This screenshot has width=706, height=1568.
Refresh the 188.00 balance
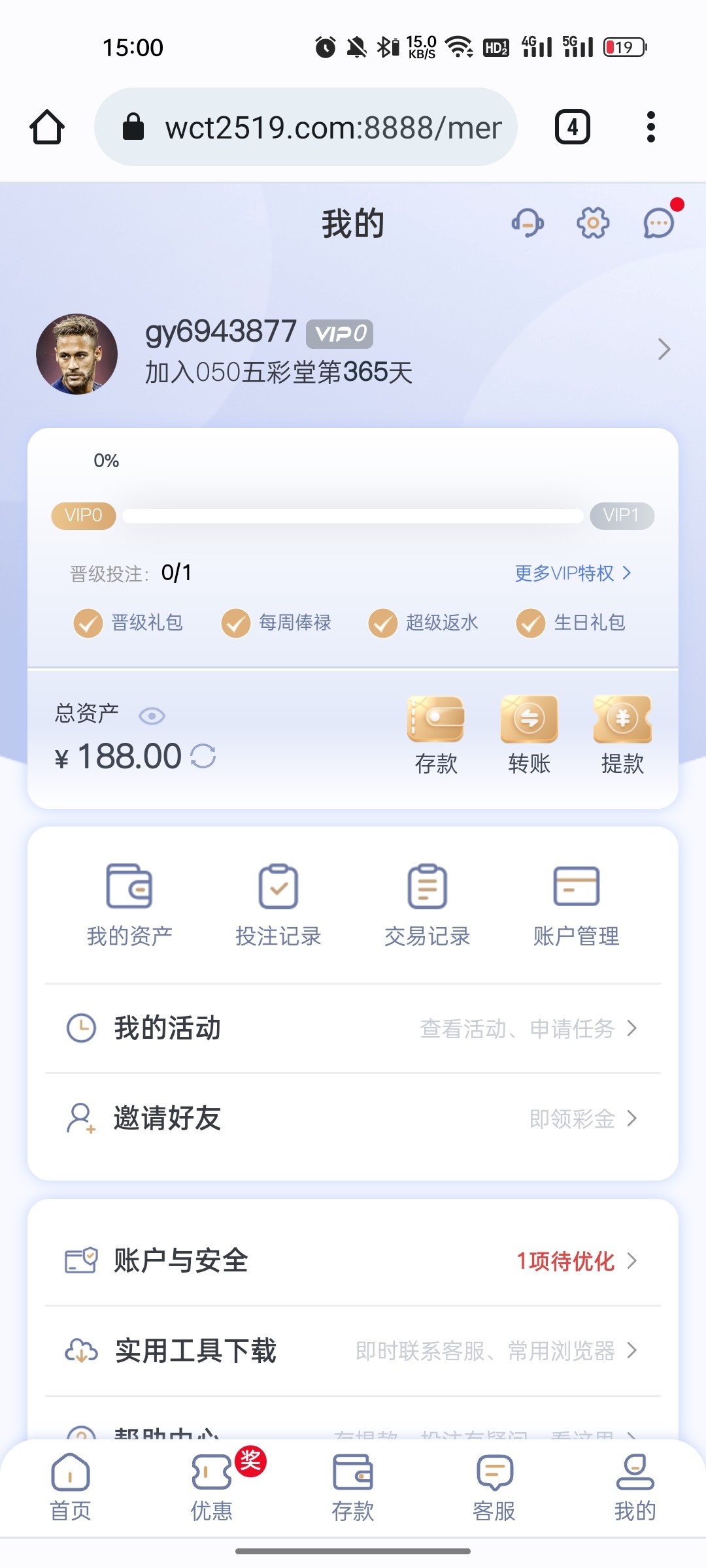point(203,757)
